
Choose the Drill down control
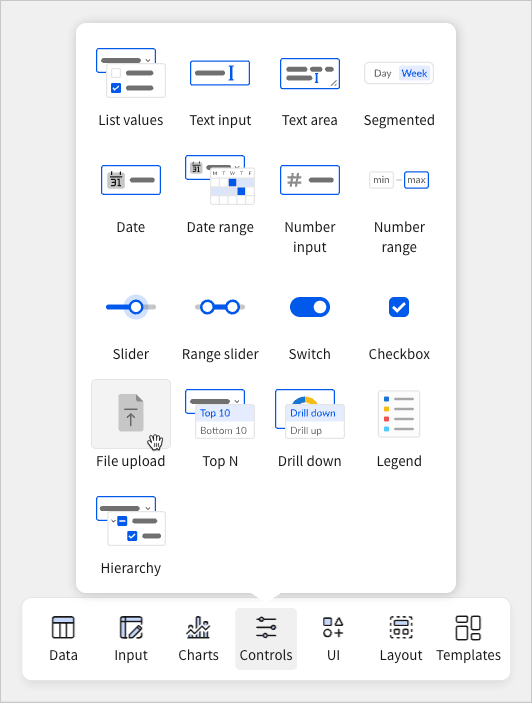[310, 429]
